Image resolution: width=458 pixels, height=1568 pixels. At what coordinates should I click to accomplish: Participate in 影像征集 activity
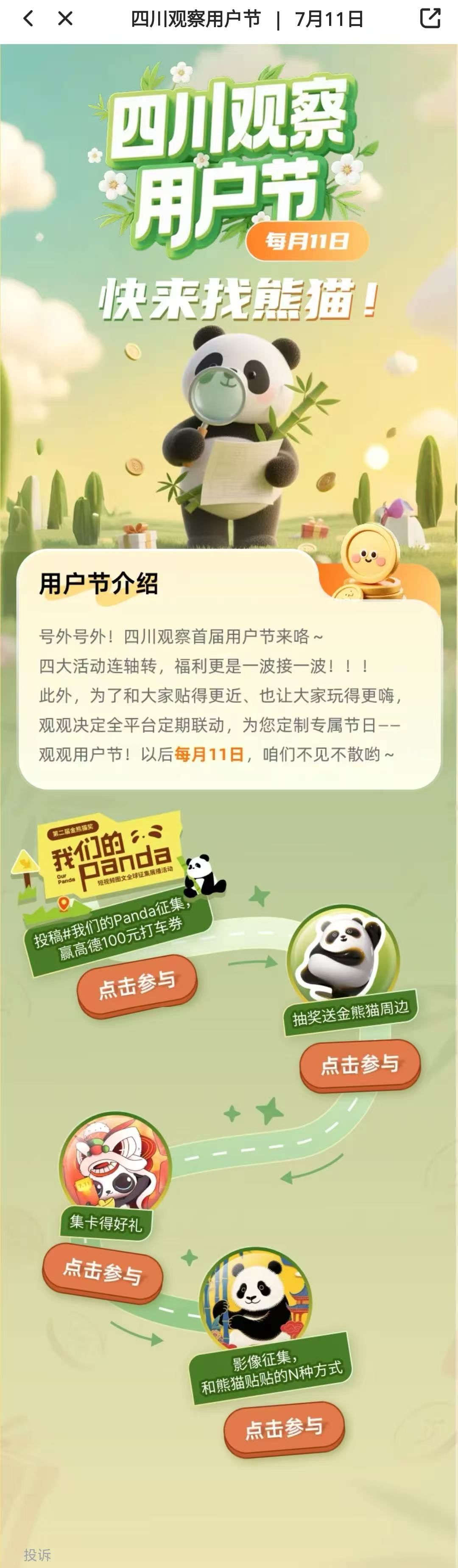pos(284,1428)
